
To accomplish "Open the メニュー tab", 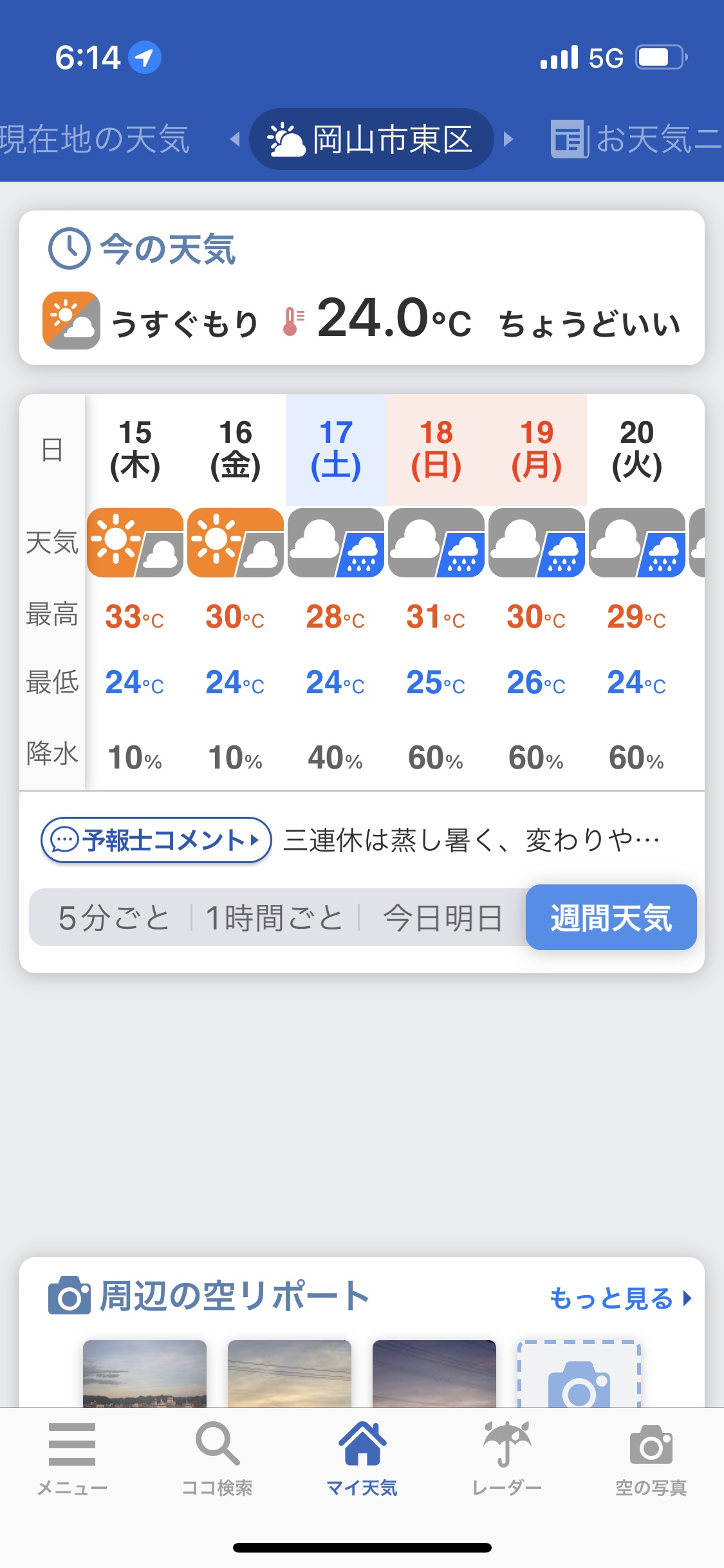I will point(72,1459).
